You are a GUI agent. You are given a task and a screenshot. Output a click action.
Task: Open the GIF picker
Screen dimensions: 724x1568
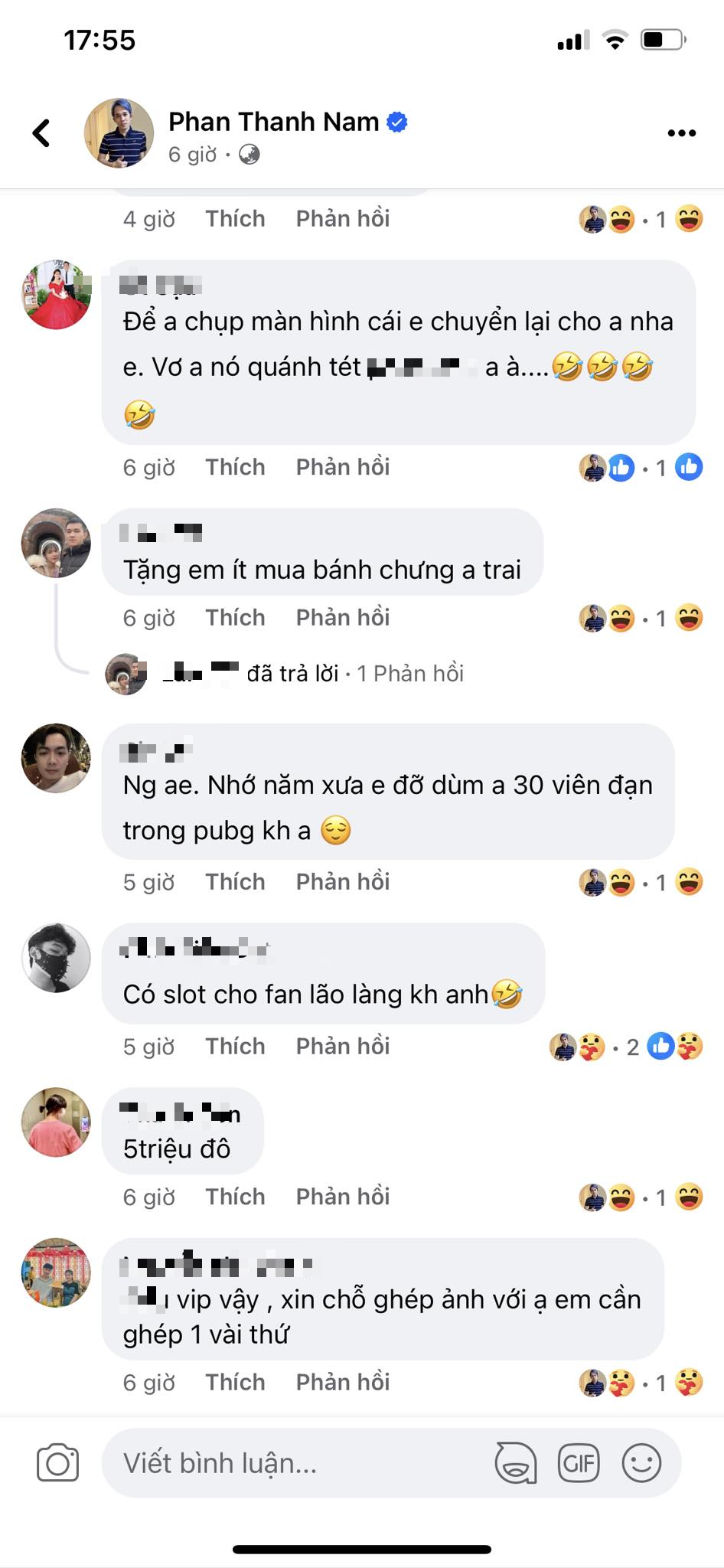[x=578, y=1463]
